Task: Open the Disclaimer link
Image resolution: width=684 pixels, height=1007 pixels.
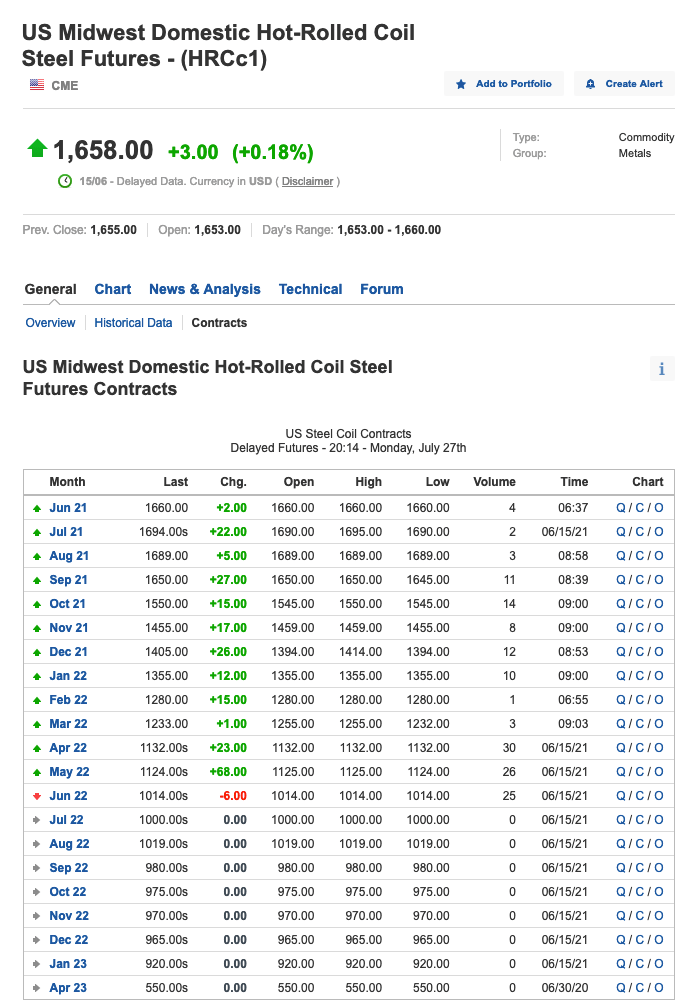Action: tap(307, 181)
